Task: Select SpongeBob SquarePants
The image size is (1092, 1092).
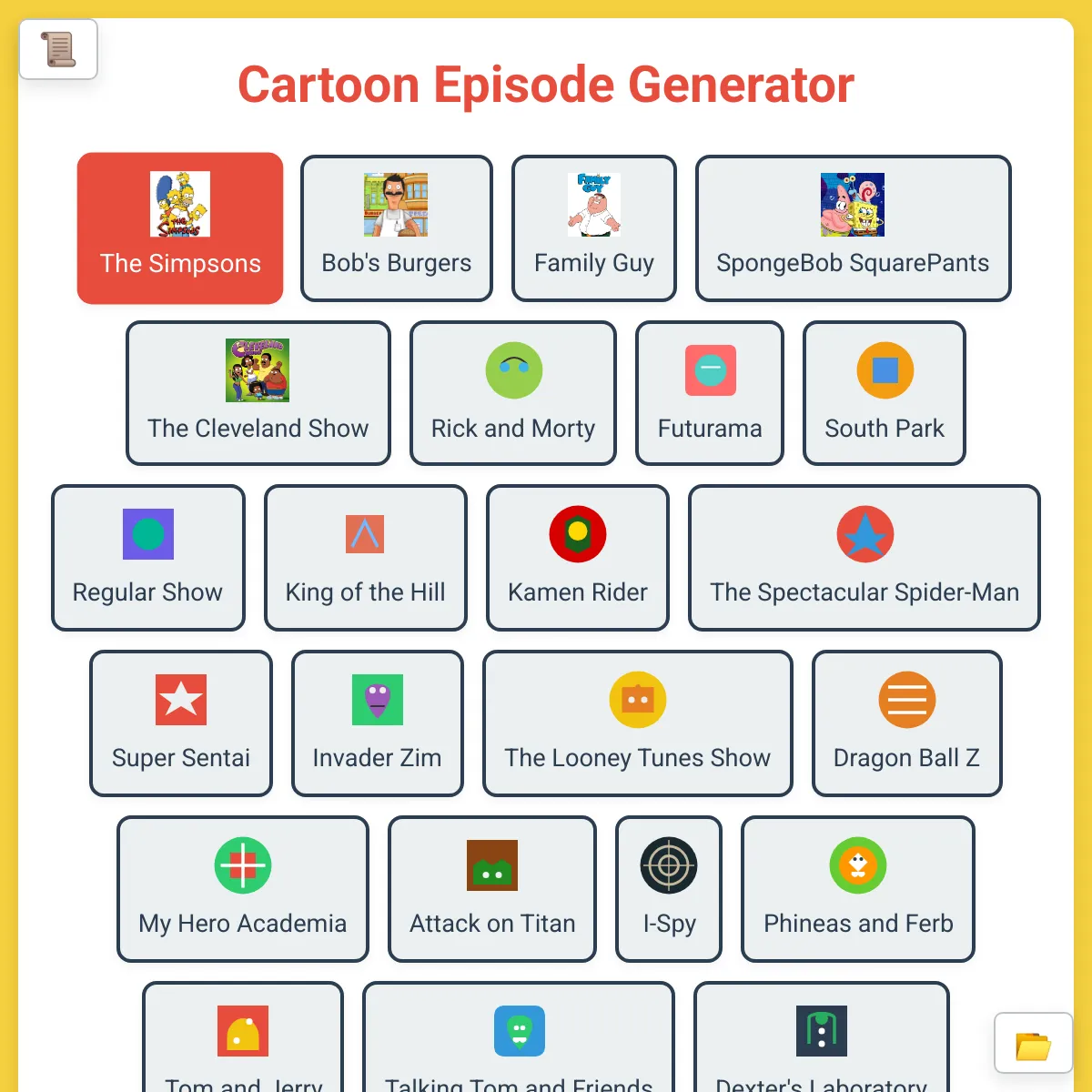Action: click(853, 228)
